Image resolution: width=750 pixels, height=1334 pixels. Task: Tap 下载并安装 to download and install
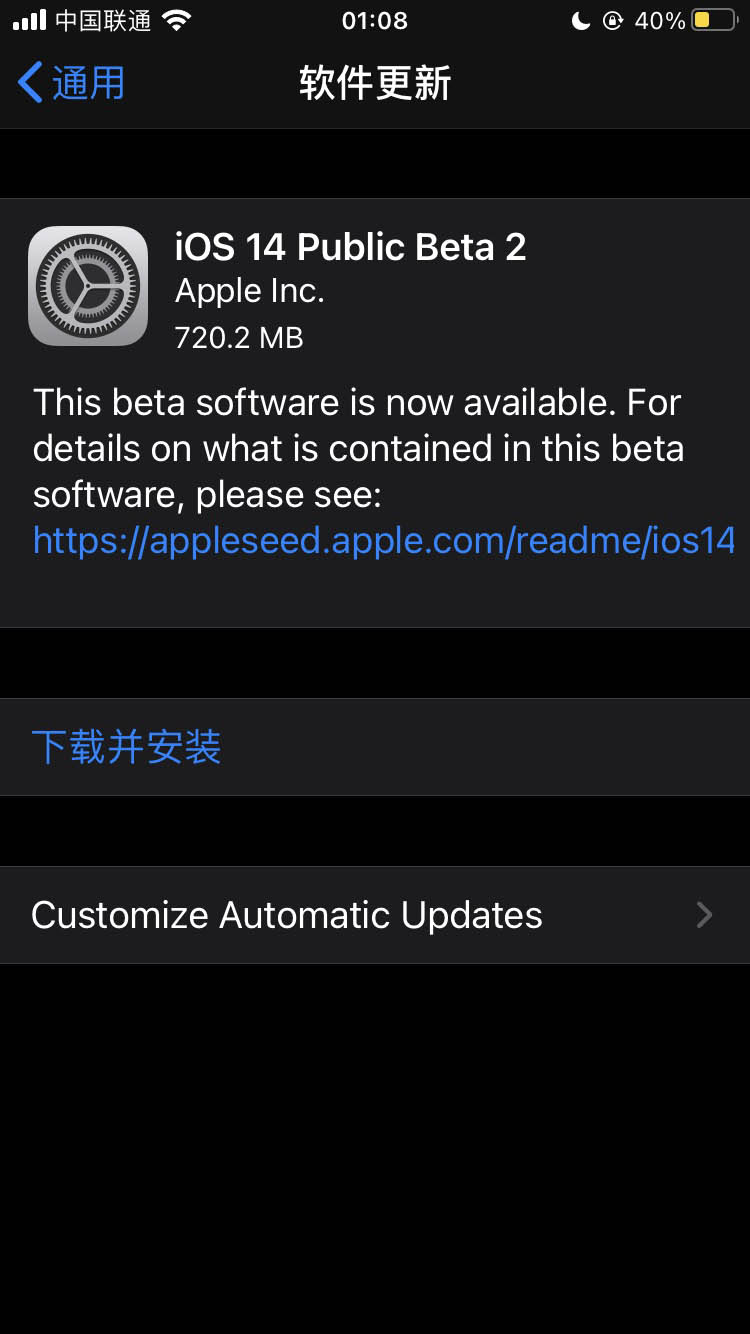(x=375, y=747)
